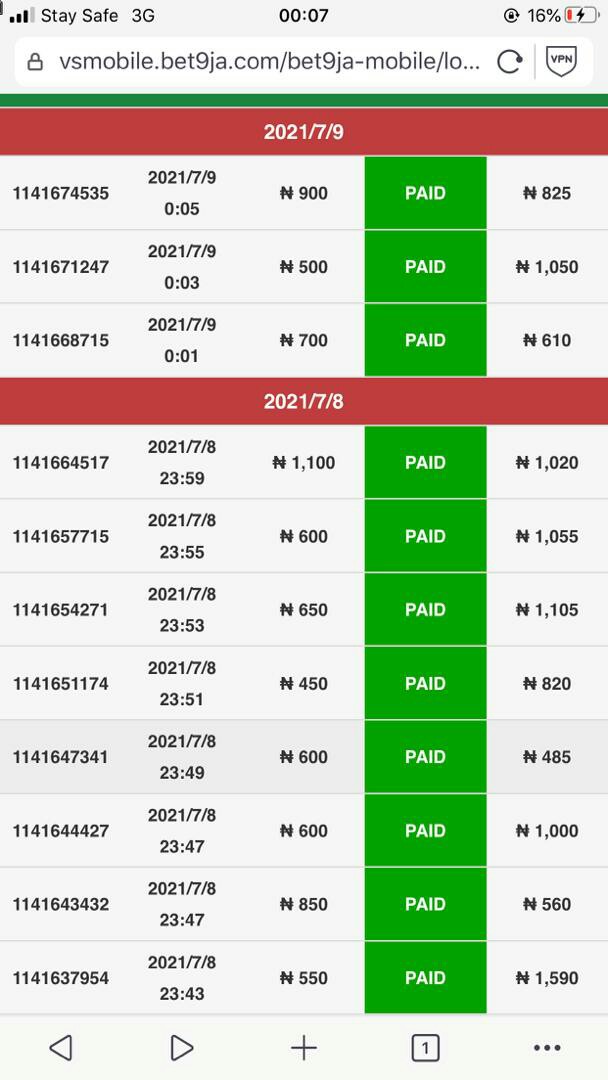Select ticket 1141647341

click(x=304, y=757)
